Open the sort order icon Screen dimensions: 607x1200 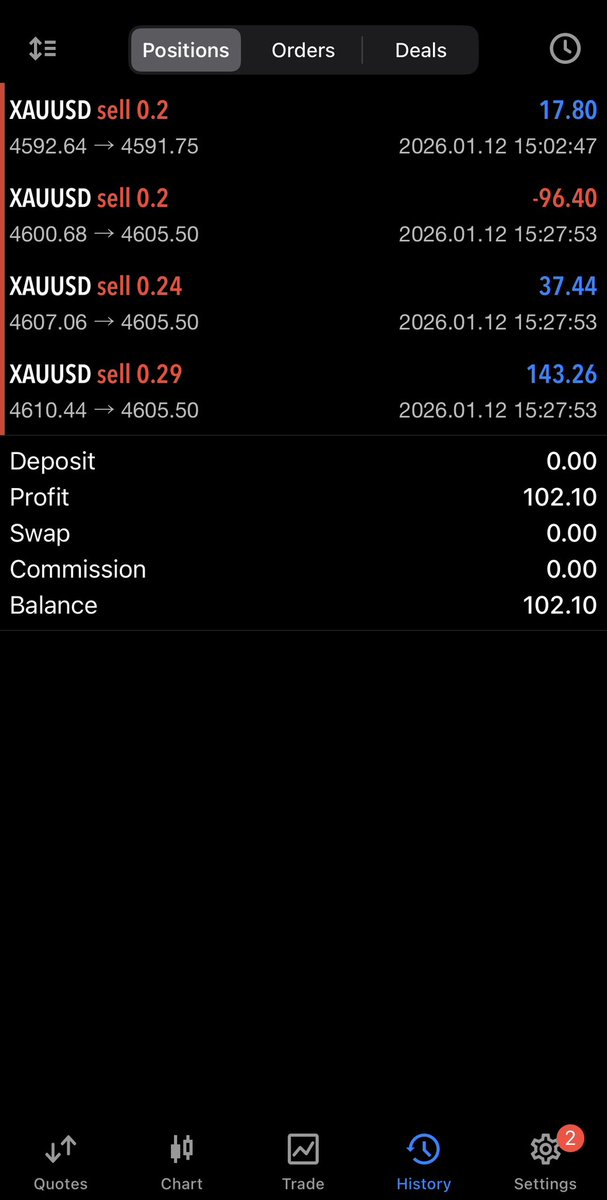pyautogui.click(x=42, y=49)
